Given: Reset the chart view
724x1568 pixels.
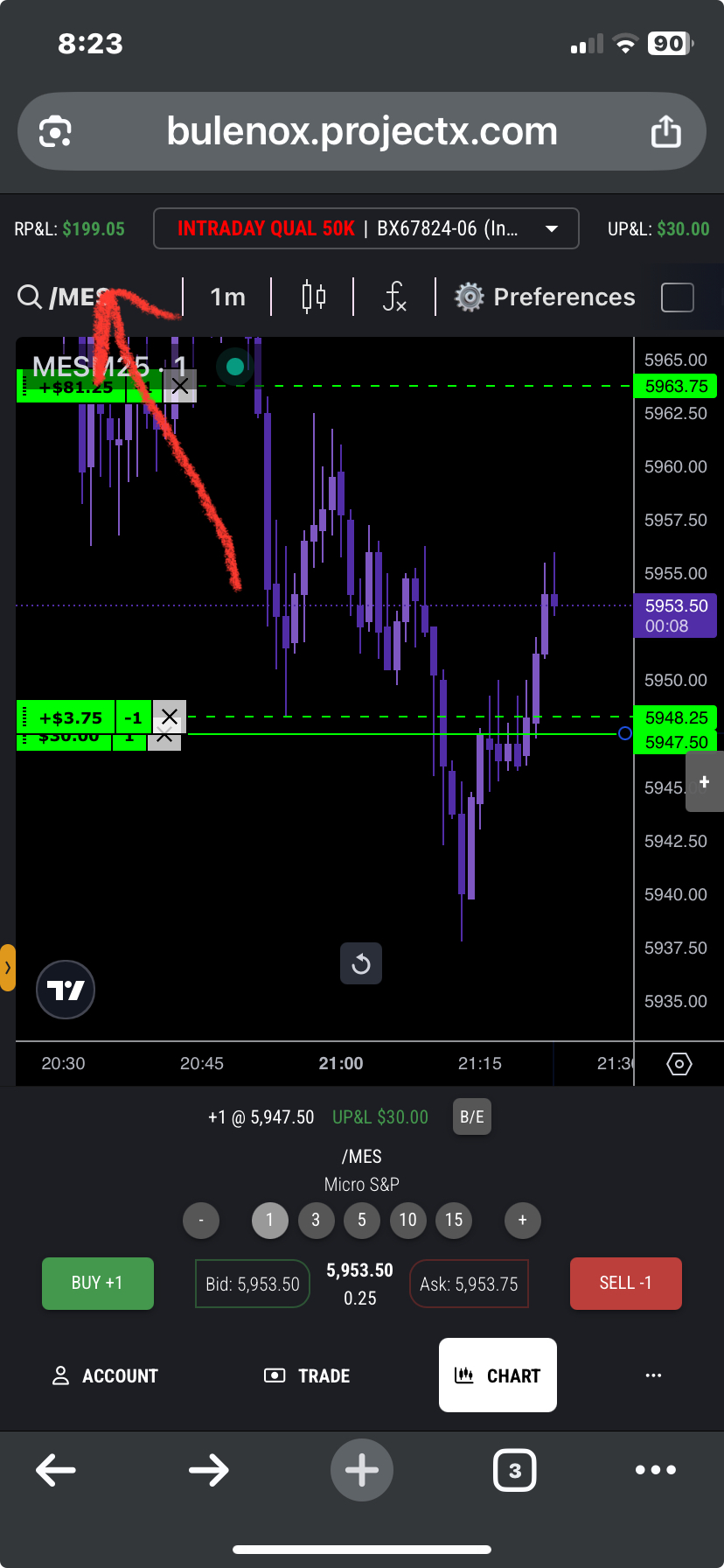Looking at the screenshot, I should pyautogui.click(x=360, y=964).
